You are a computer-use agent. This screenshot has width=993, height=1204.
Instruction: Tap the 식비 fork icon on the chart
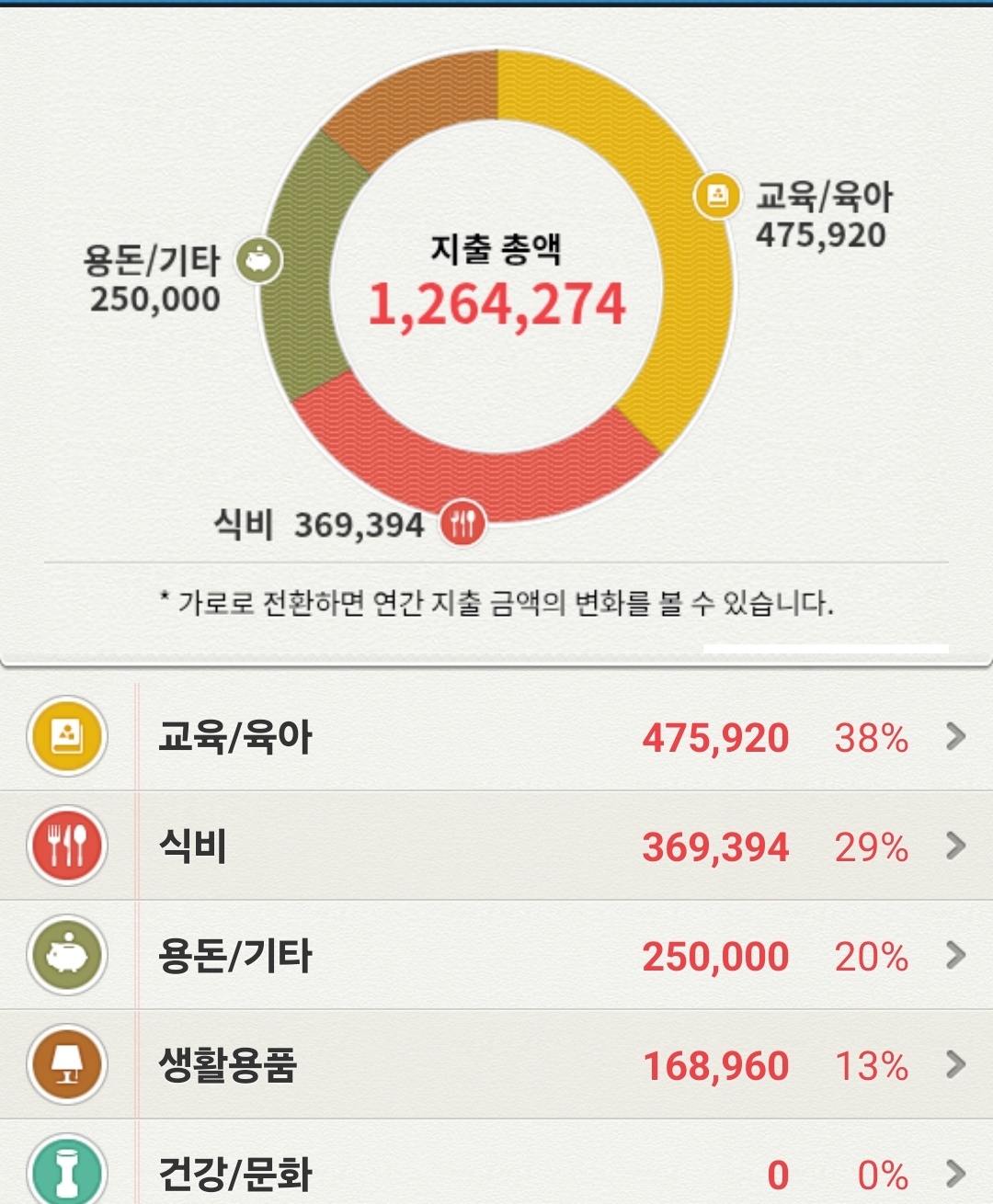(x=462, y=523)
